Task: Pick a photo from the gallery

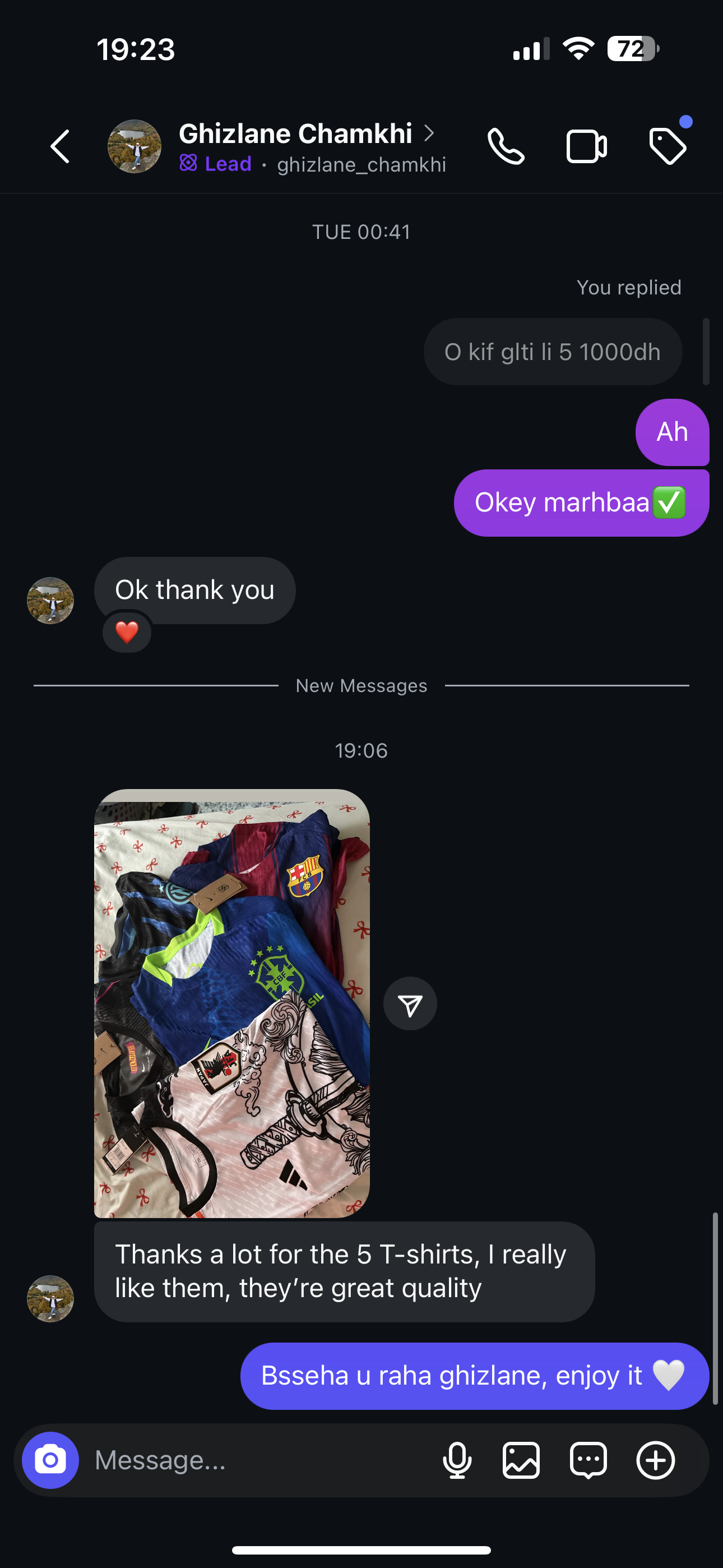Action: [x=521, y=1460]
